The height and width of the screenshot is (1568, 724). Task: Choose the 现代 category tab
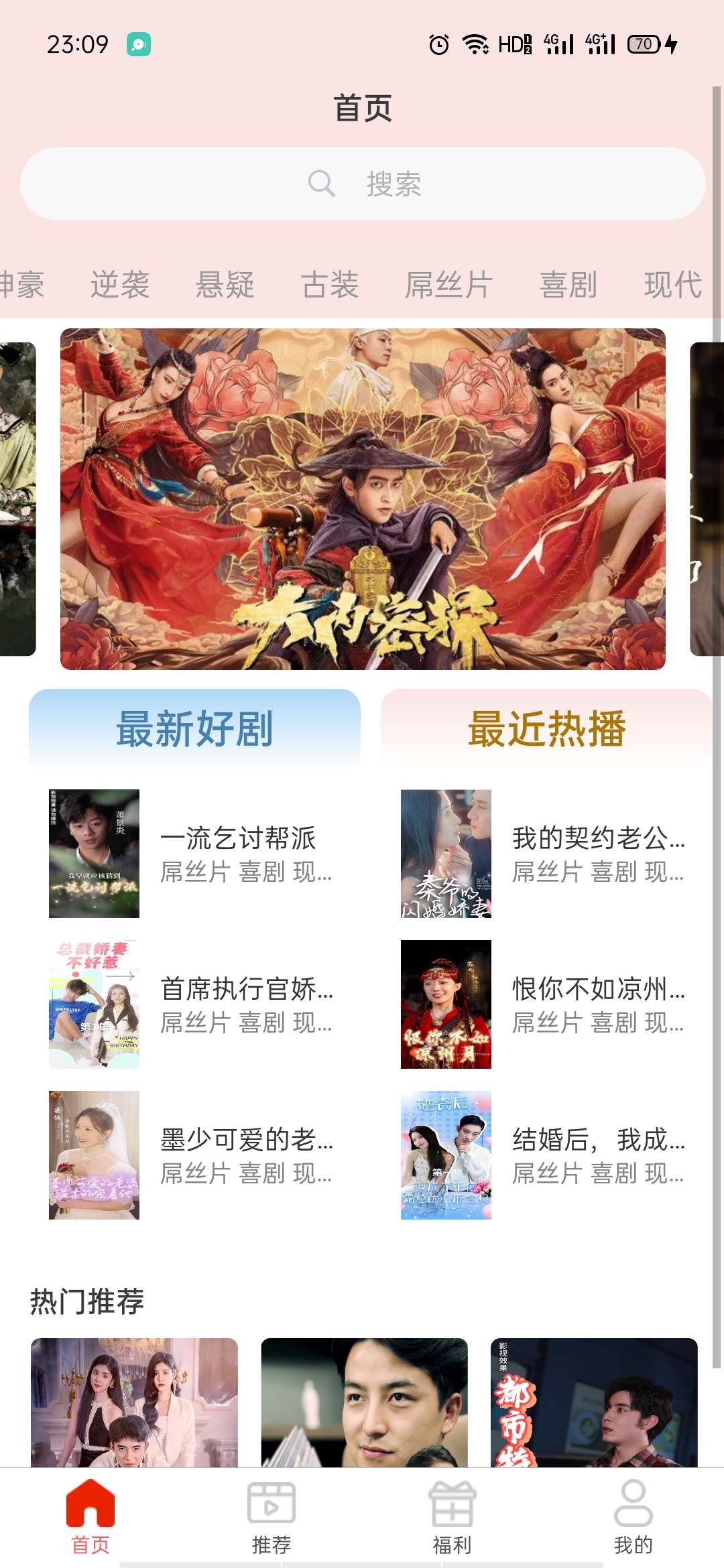tap(672, 285)
